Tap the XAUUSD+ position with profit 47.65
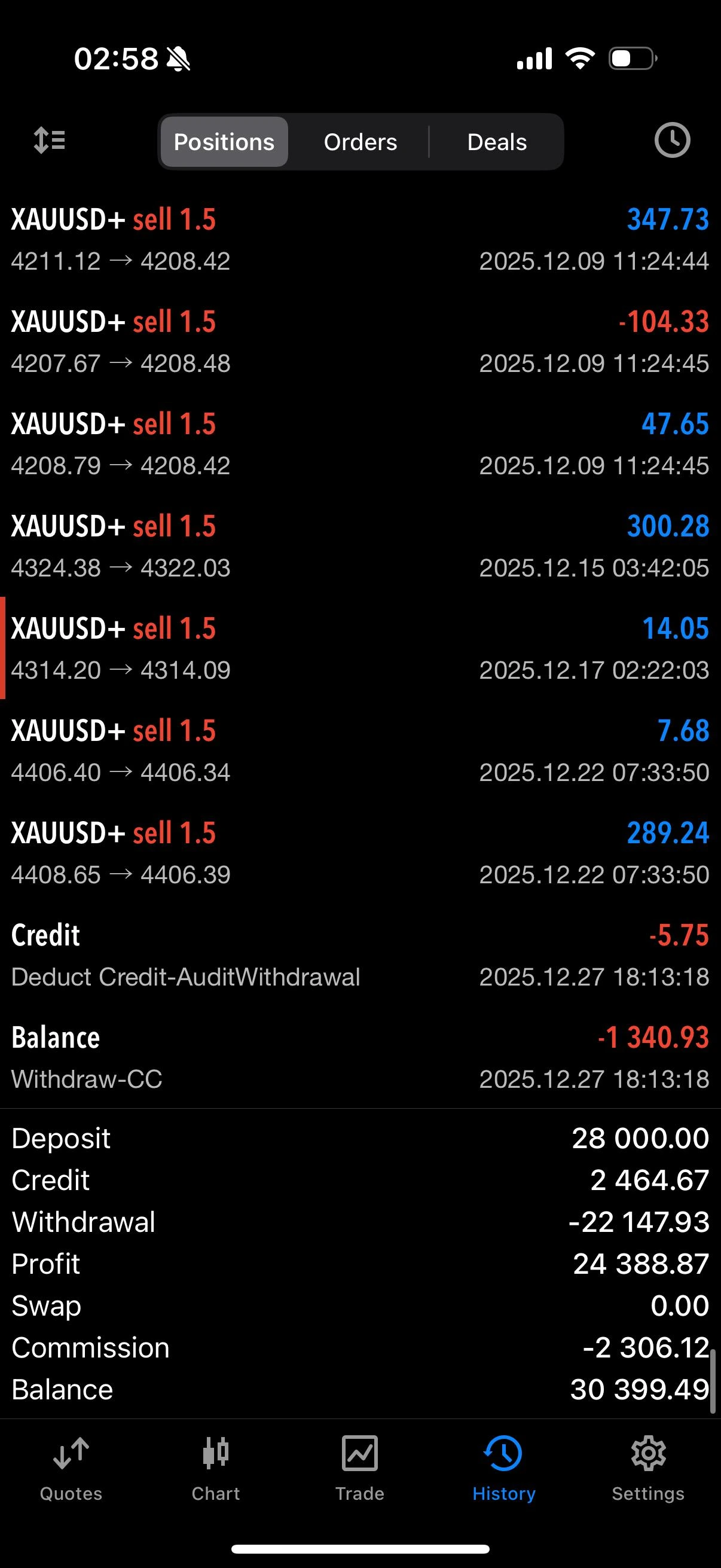The width and height of the screenshot is (721, 1568). [360, 444]
